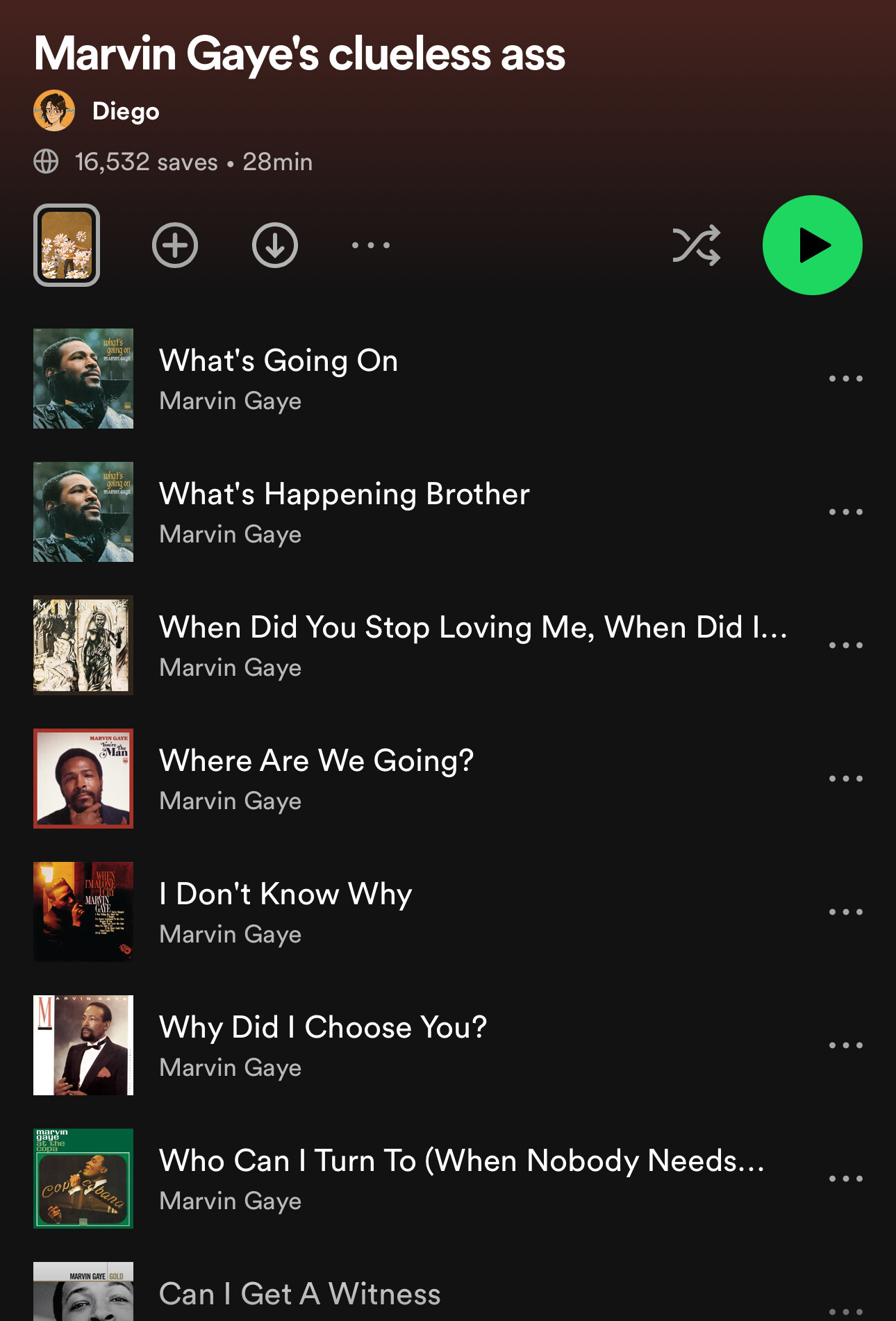Save the playlist with the plus icon
This screenshot has height=1321, width=896.
(x=175, y=245)
